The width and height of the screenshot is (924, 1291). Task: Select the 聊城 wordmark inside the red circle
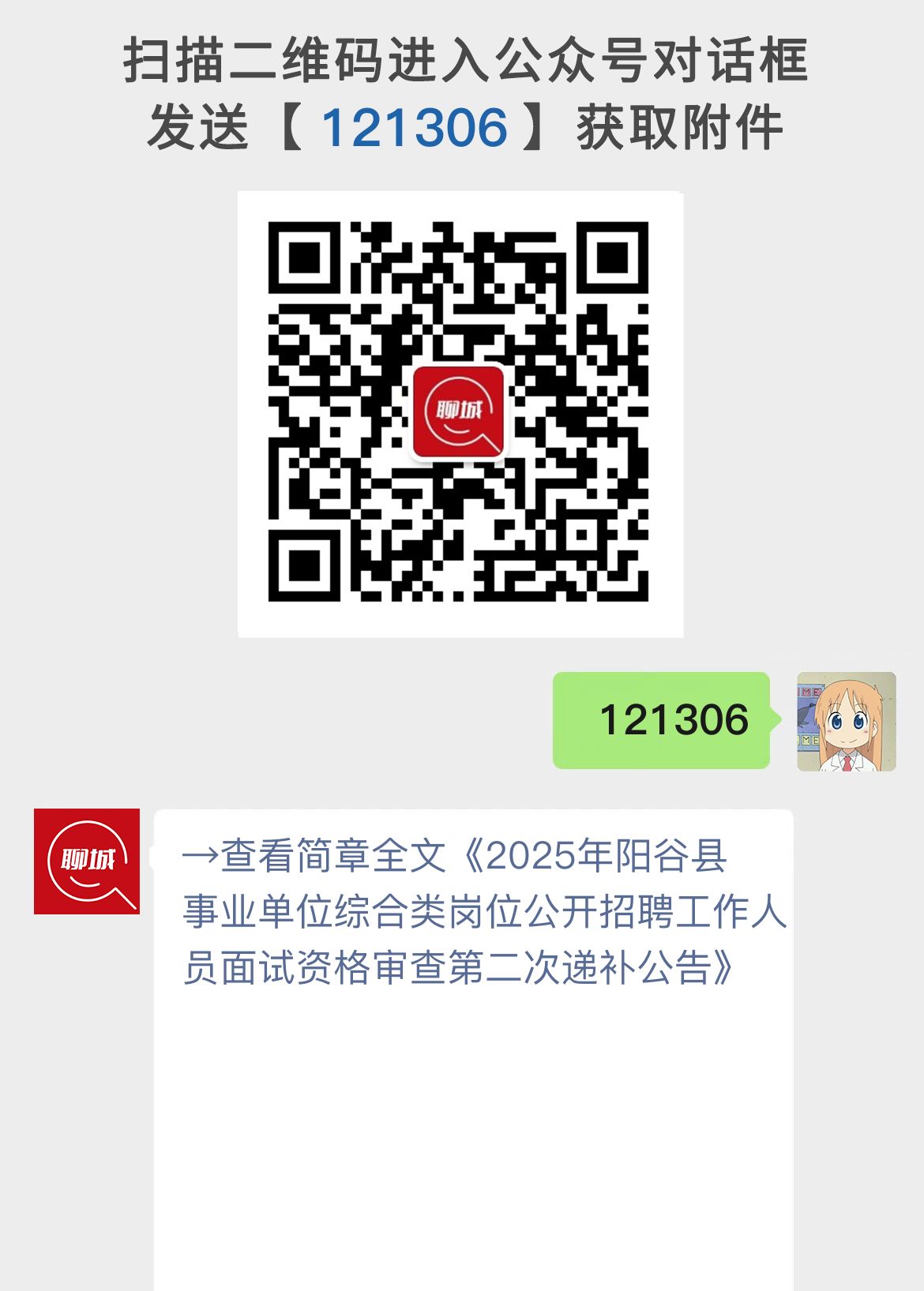(461, 409)
